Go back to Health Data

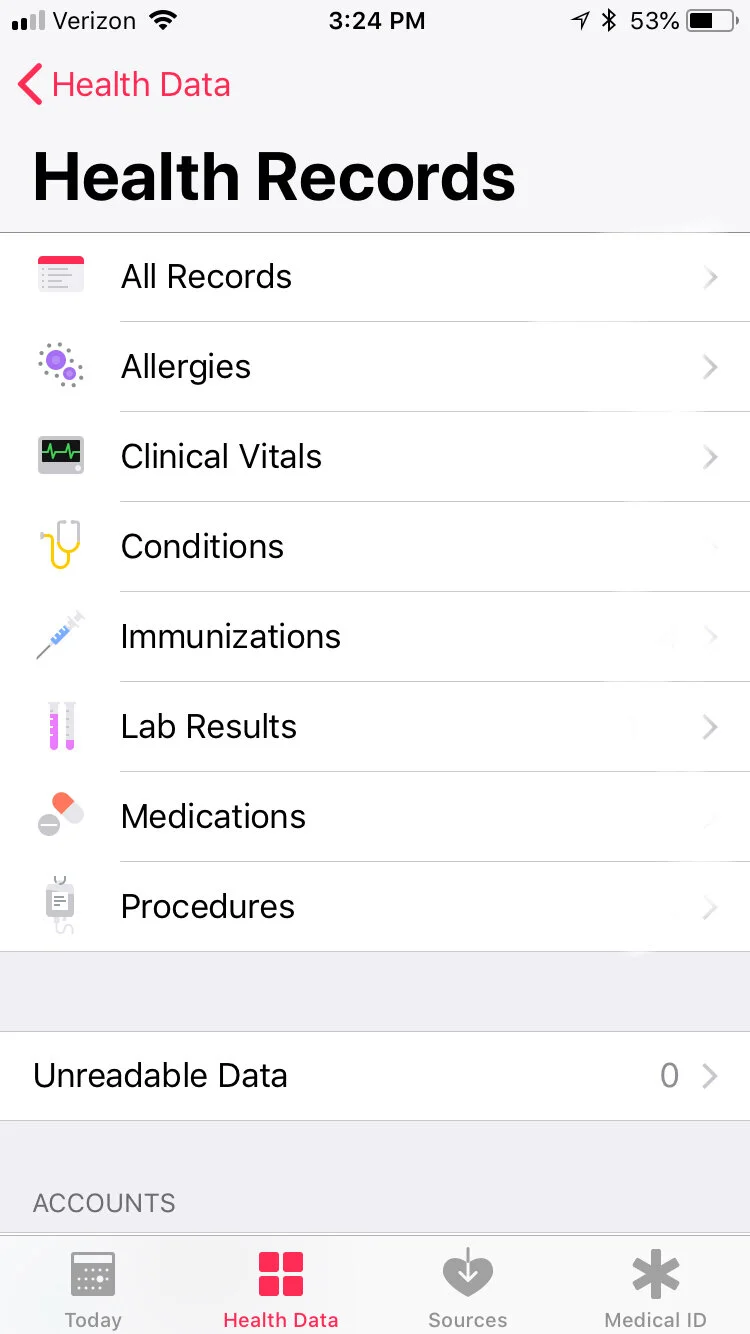[124, 85]
